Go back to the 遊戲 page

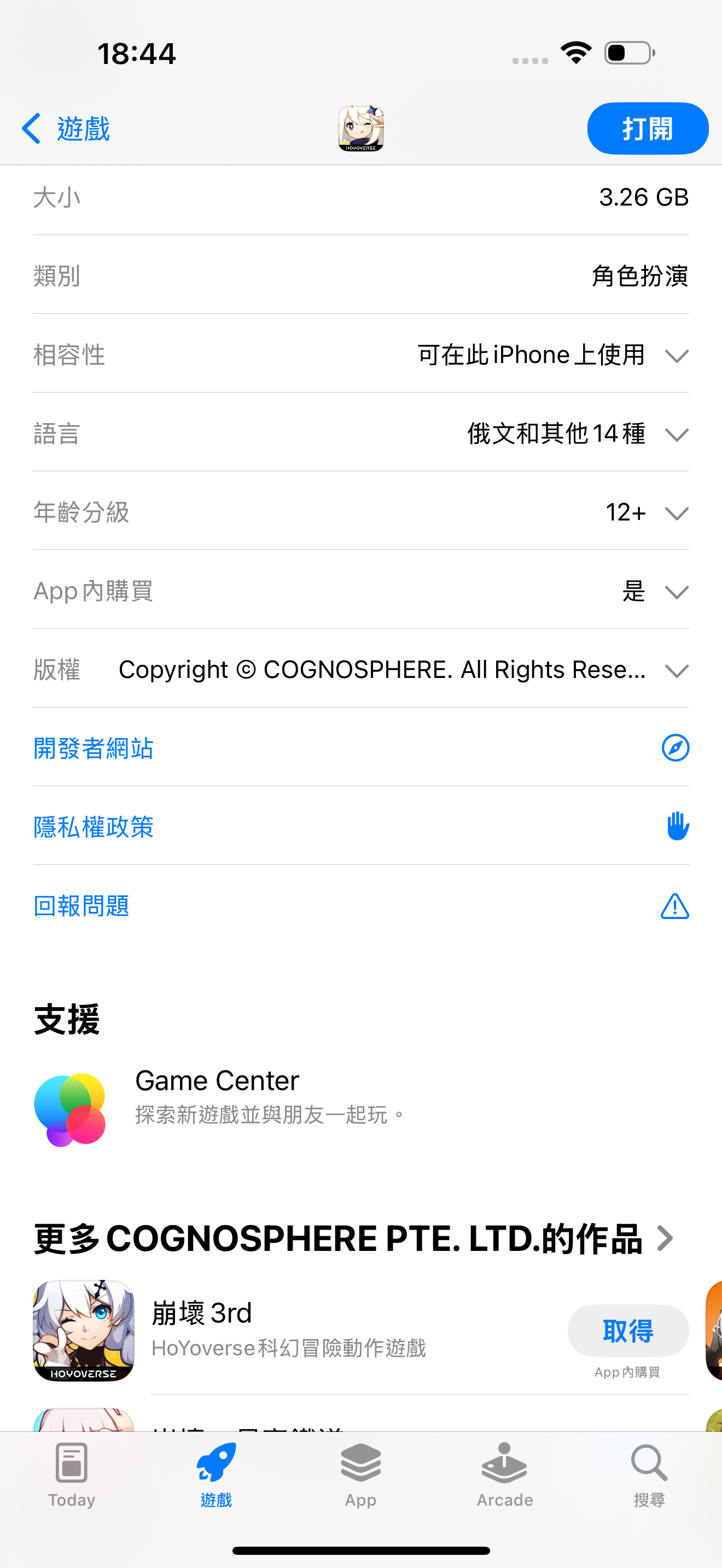pyautogui.click(x=66, y=129)
